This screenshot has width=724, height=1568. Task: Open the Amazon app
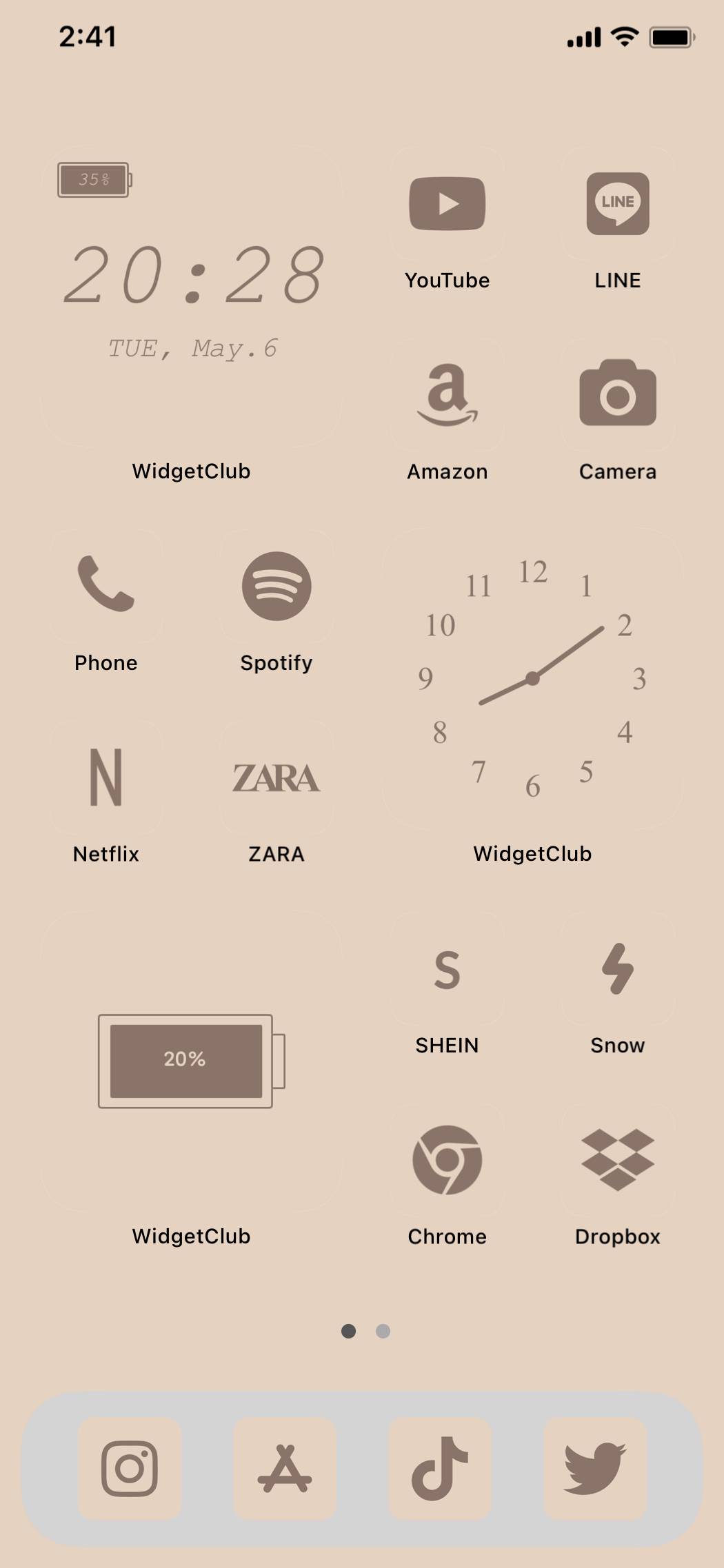pos(447,394)
